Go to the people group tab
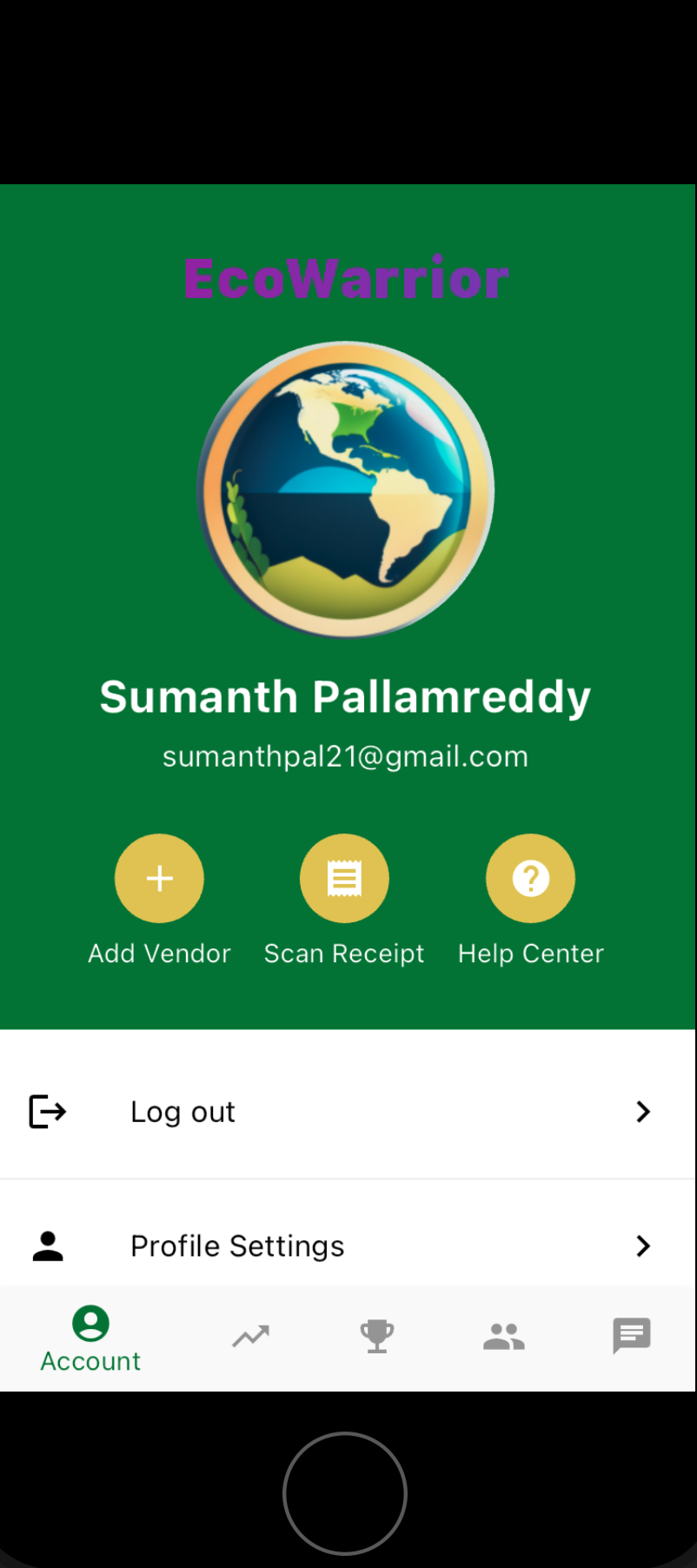 tap(504, 1336)
